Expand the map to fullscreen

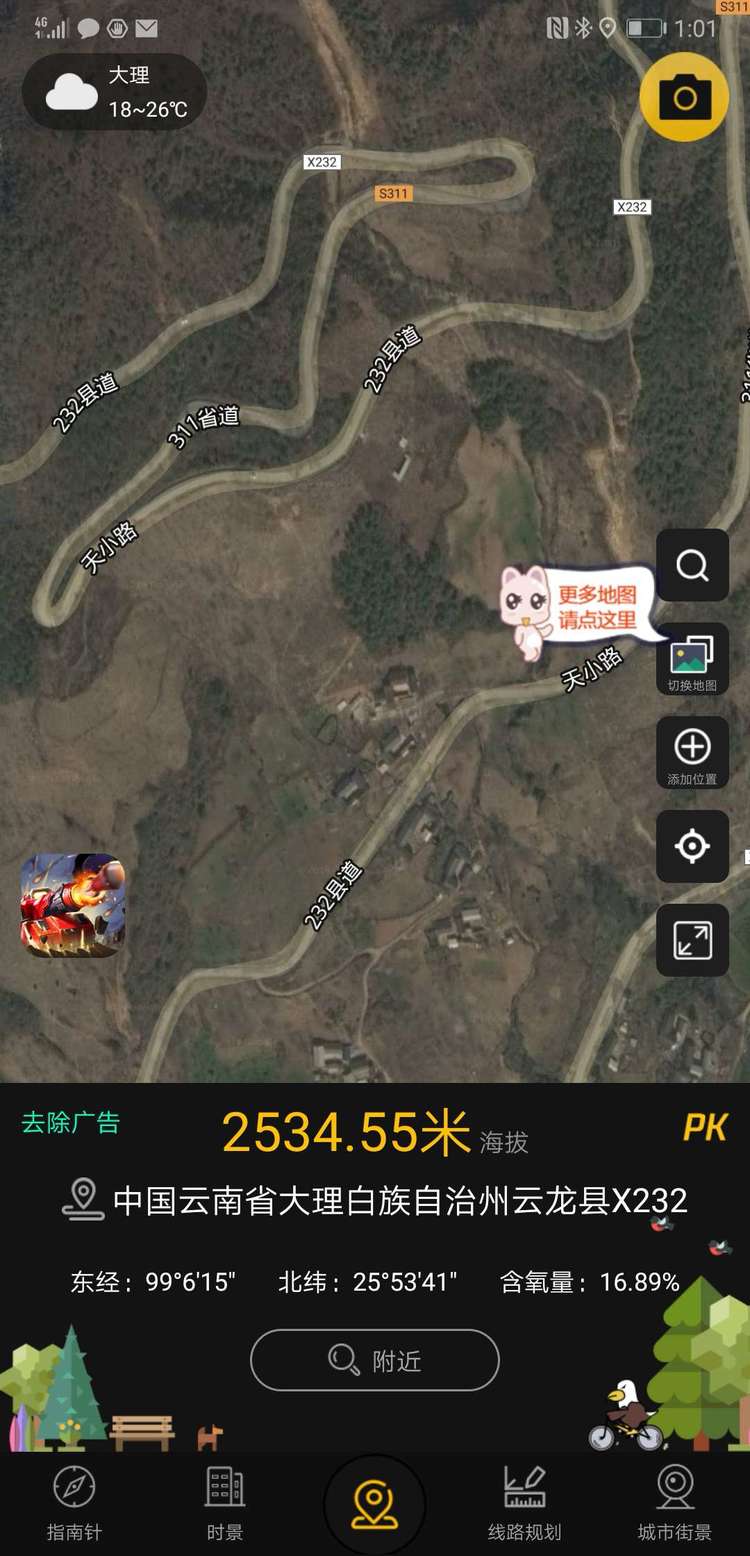tap(692, 941)
